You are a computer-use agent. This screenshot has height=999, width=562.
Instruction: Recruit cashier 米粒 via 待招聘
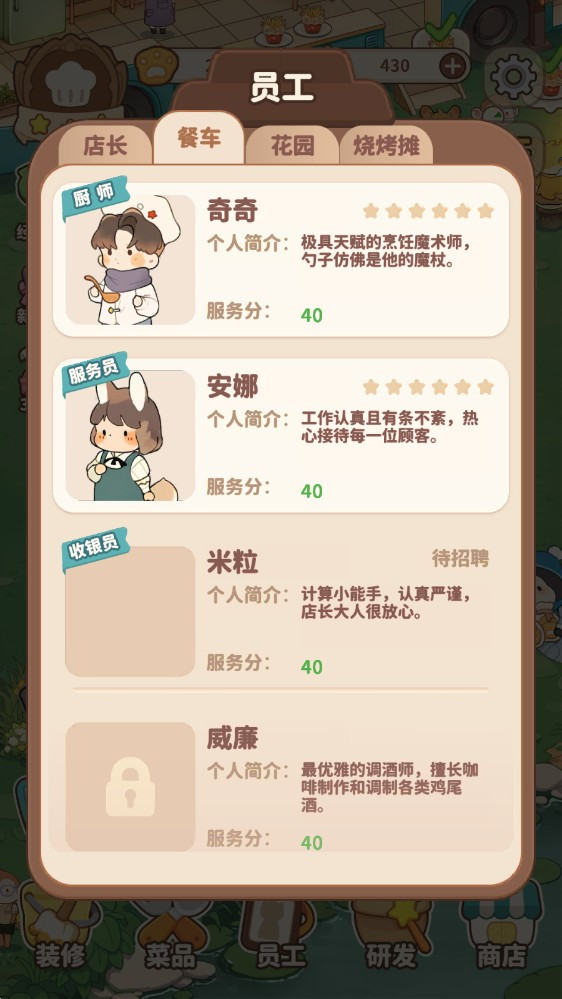click(461, 559)
